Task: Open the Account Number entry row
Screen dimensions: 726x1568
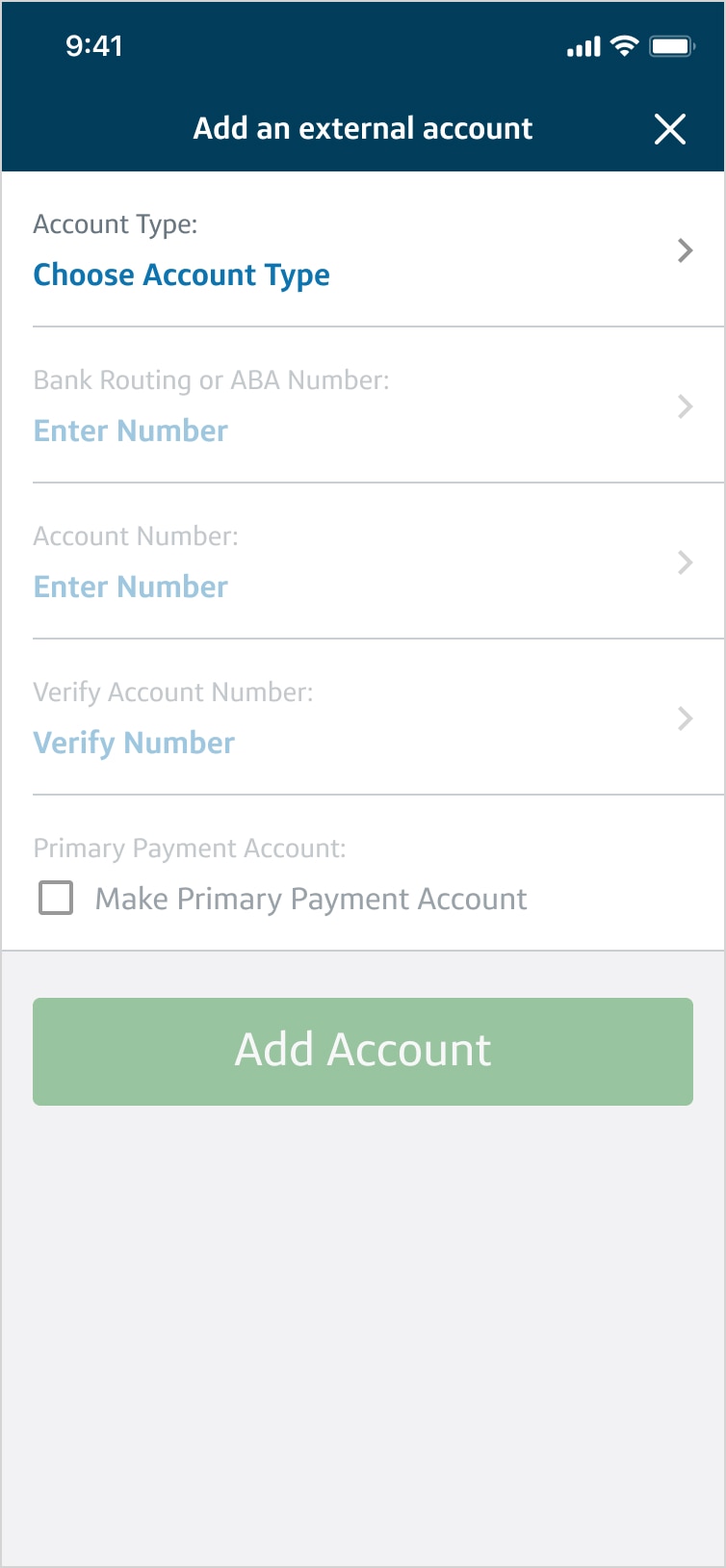Action: [x=362, y=562]
